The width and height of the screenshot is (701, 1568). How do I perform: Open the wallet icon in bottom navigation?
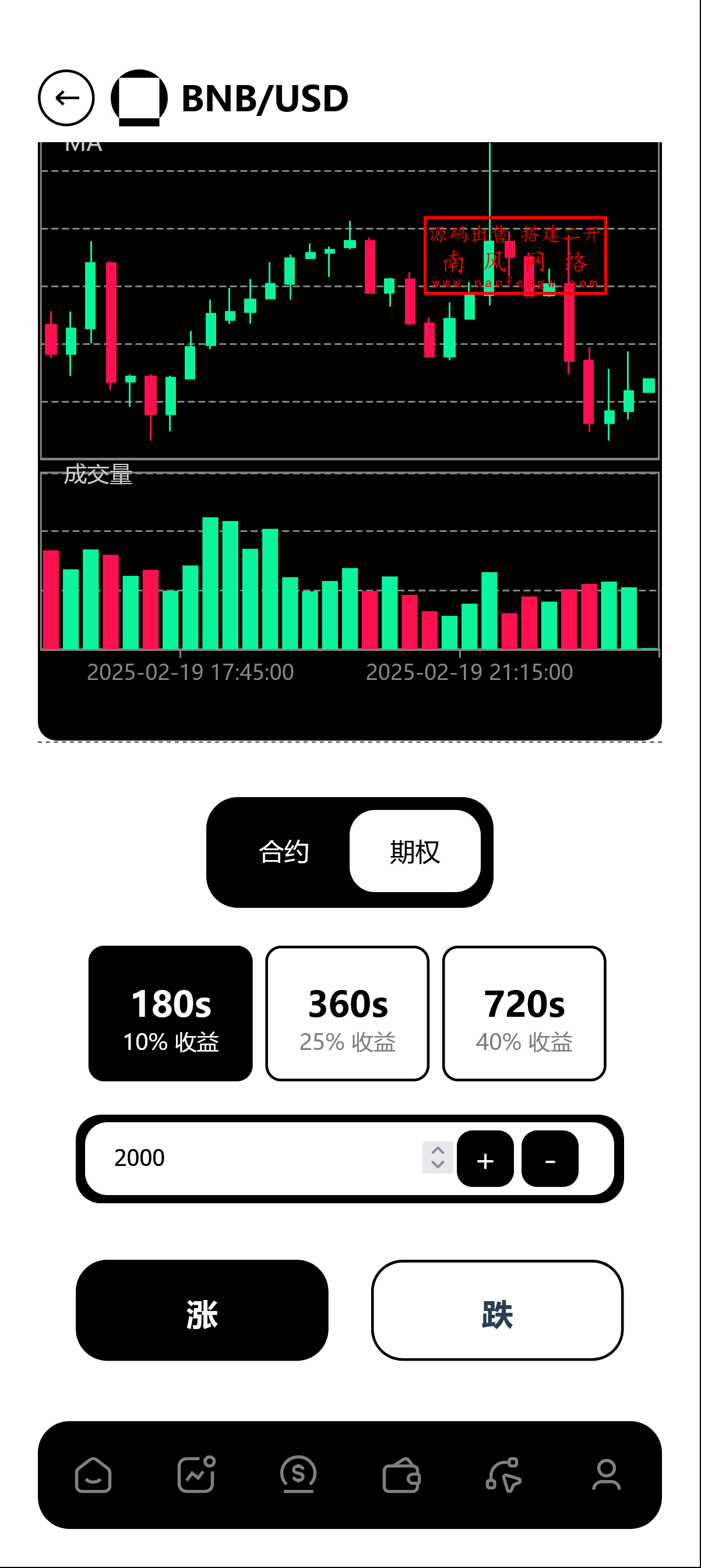[401, 1476]
